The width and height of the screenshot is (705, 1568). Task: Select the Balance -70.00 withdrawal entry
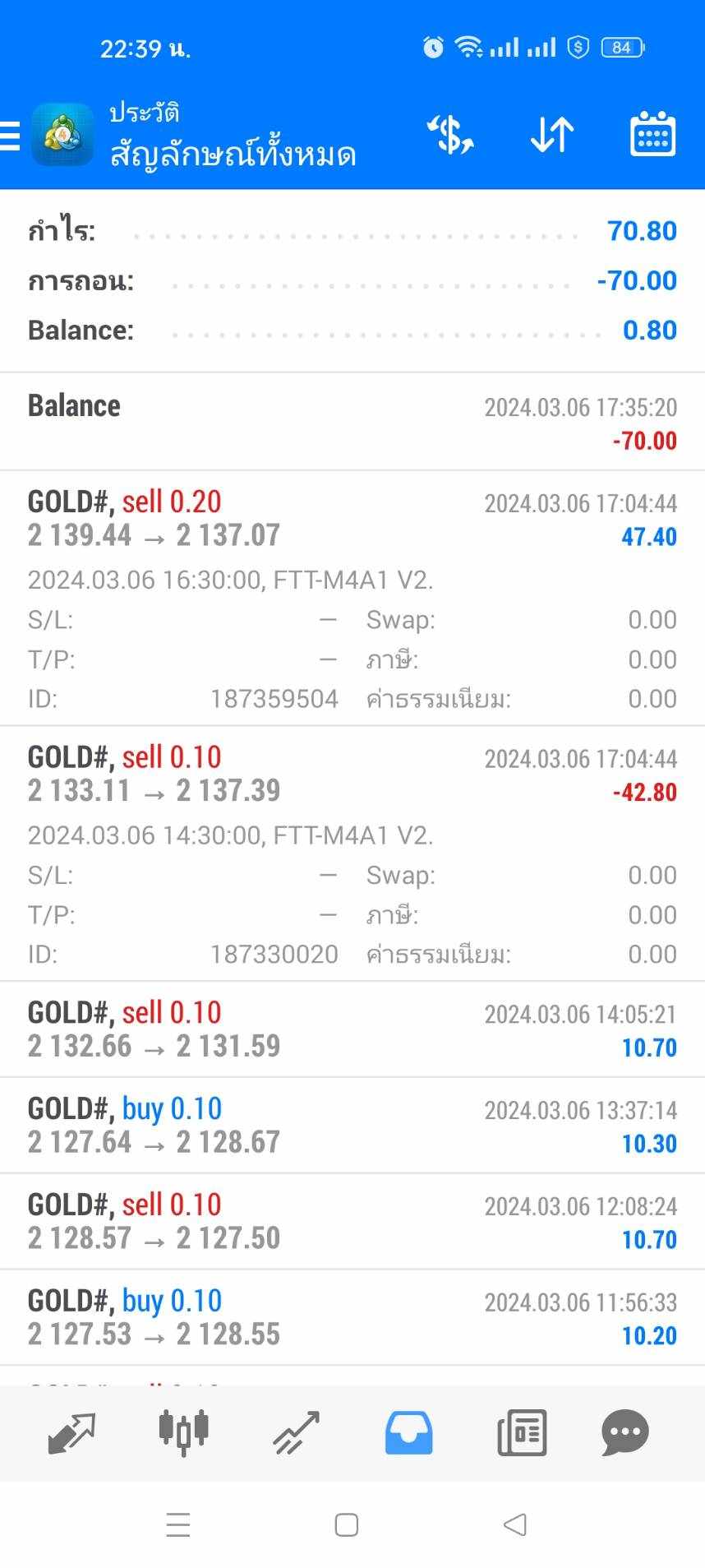pos(352,422)
